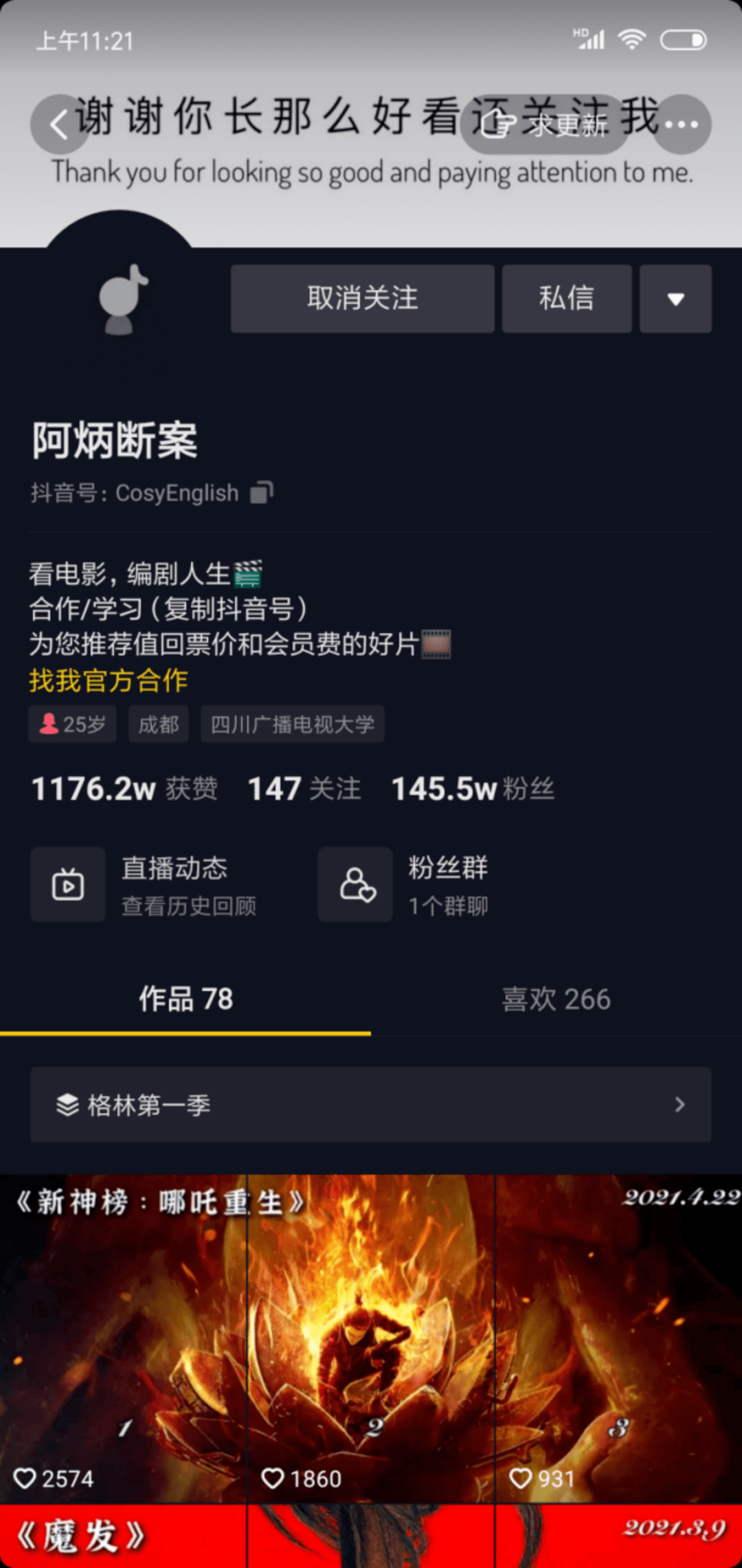Open the 格林第一季 collection
Image resolution: width=742 pixels, height=1568 pixels.
tap(370, 1105)
